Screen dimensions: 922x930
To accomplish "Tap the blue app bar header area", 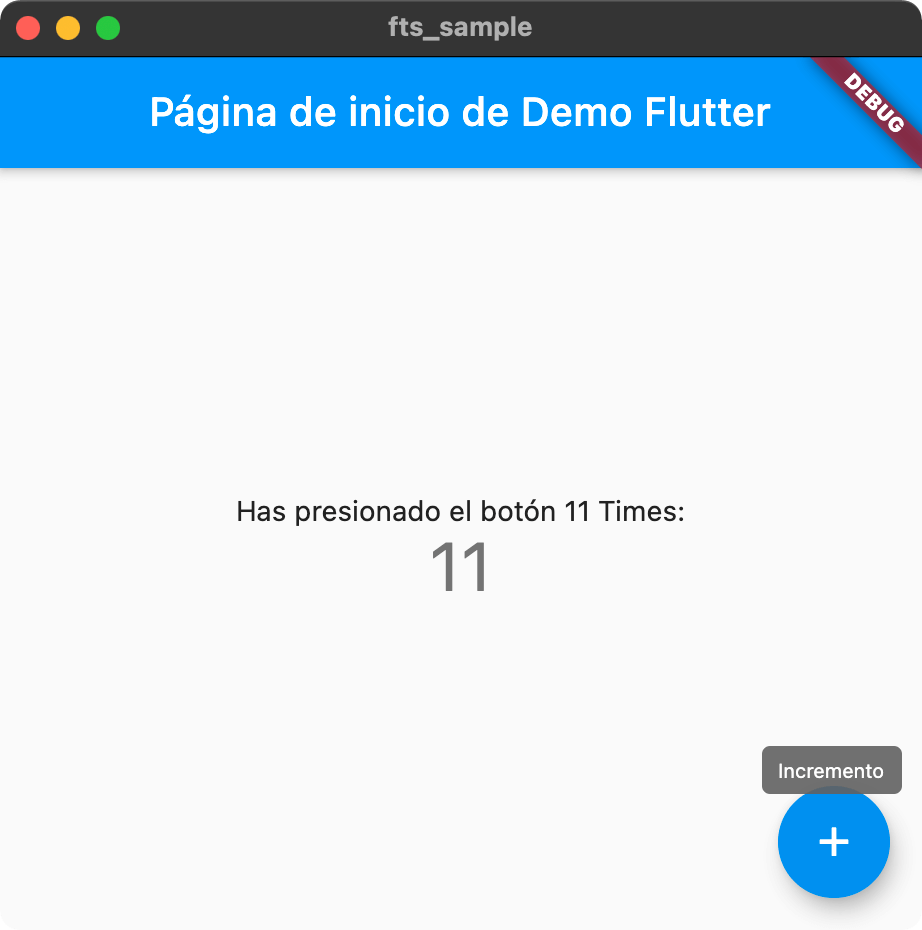I will coord(300,112).
